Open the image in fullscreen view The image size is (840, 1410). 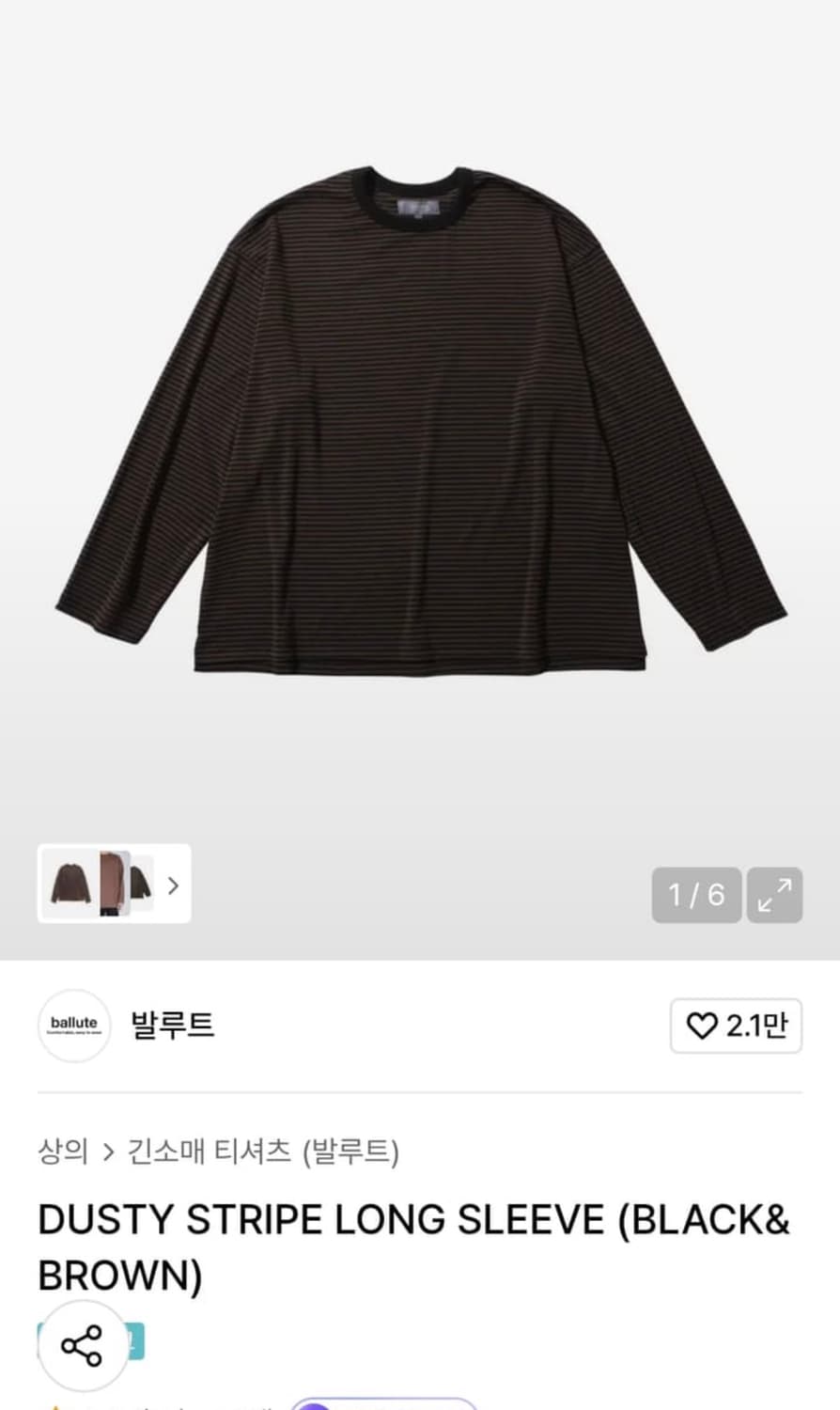[x=773, y=895]
